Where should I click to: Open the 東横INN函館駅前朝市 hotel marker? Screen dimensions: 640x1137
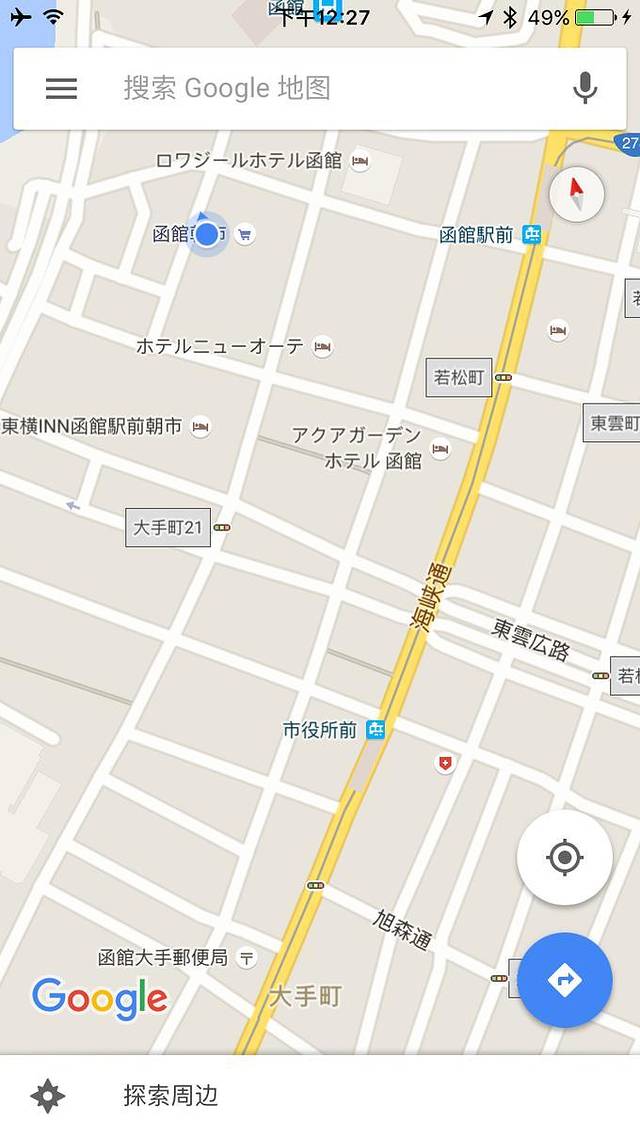pyautogui.click(x=200, y=427)
